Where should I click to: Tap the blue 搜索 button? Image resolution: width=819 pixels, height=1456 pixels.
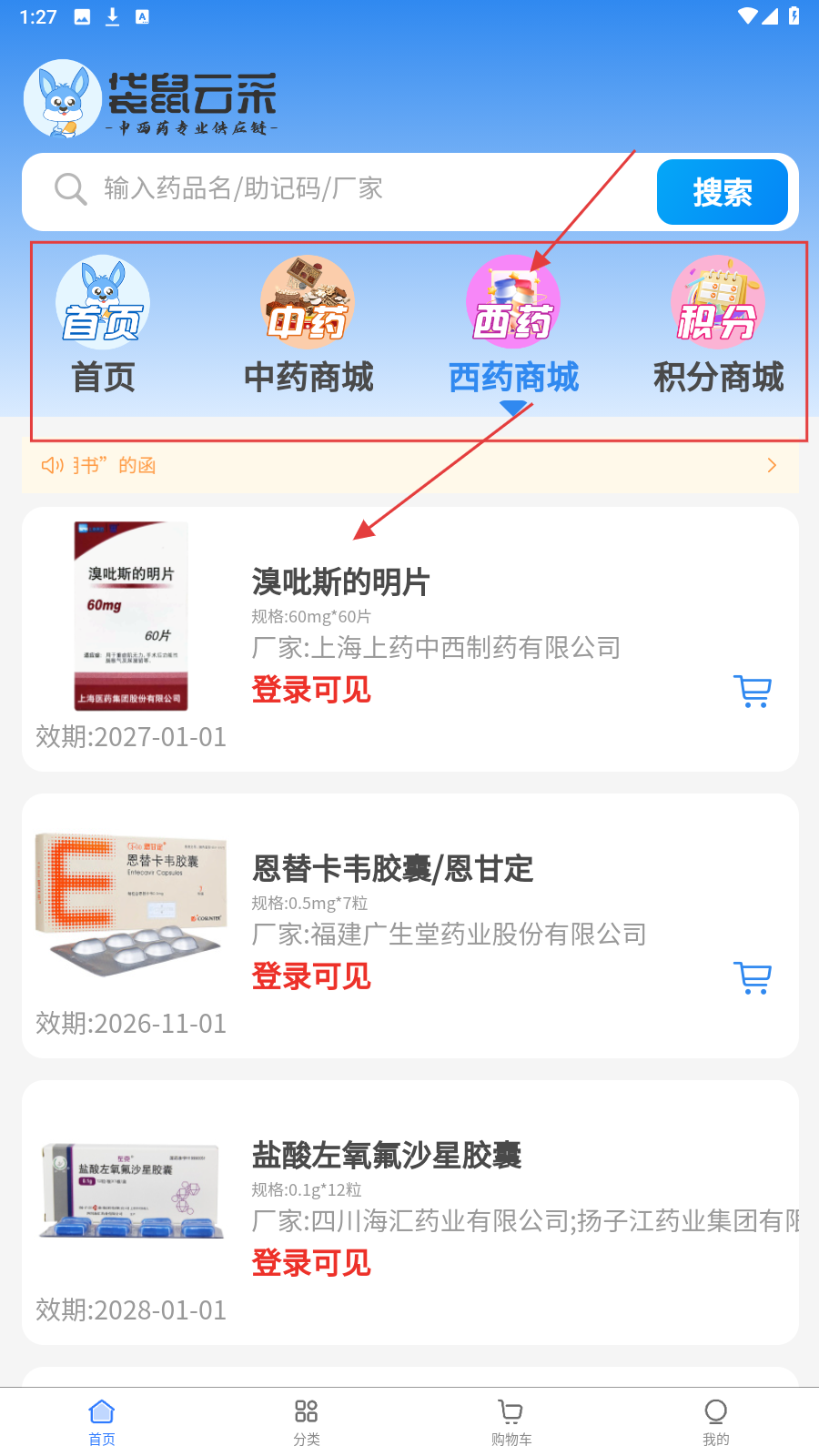(722, 192)
